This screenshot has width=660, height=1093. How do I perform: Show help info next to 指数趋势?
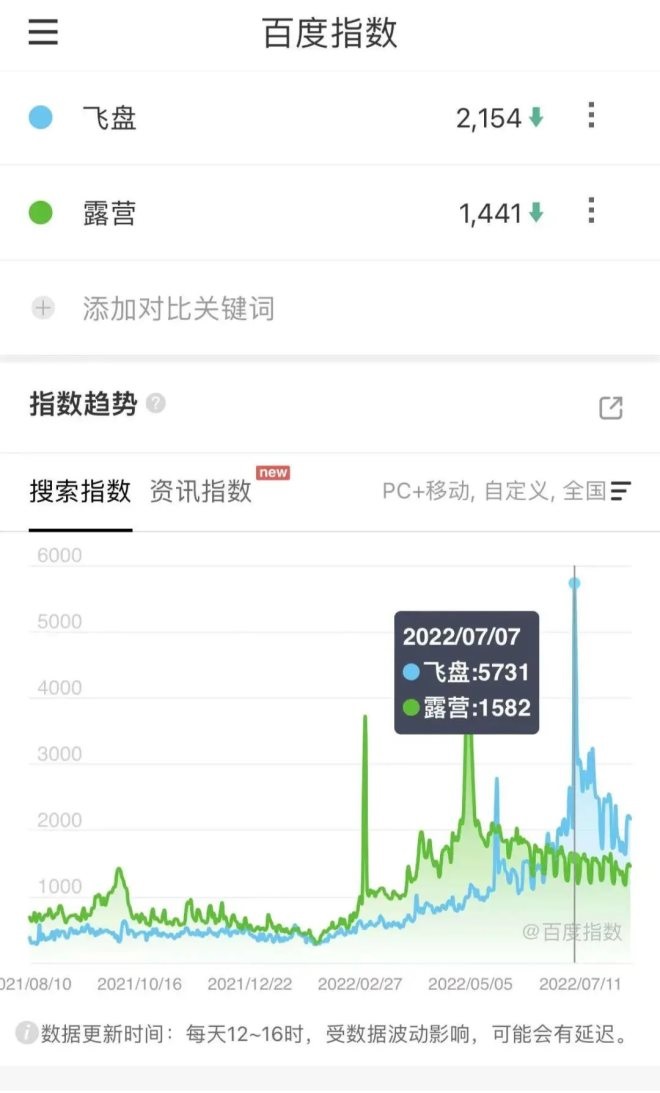(x=155, y=404)
